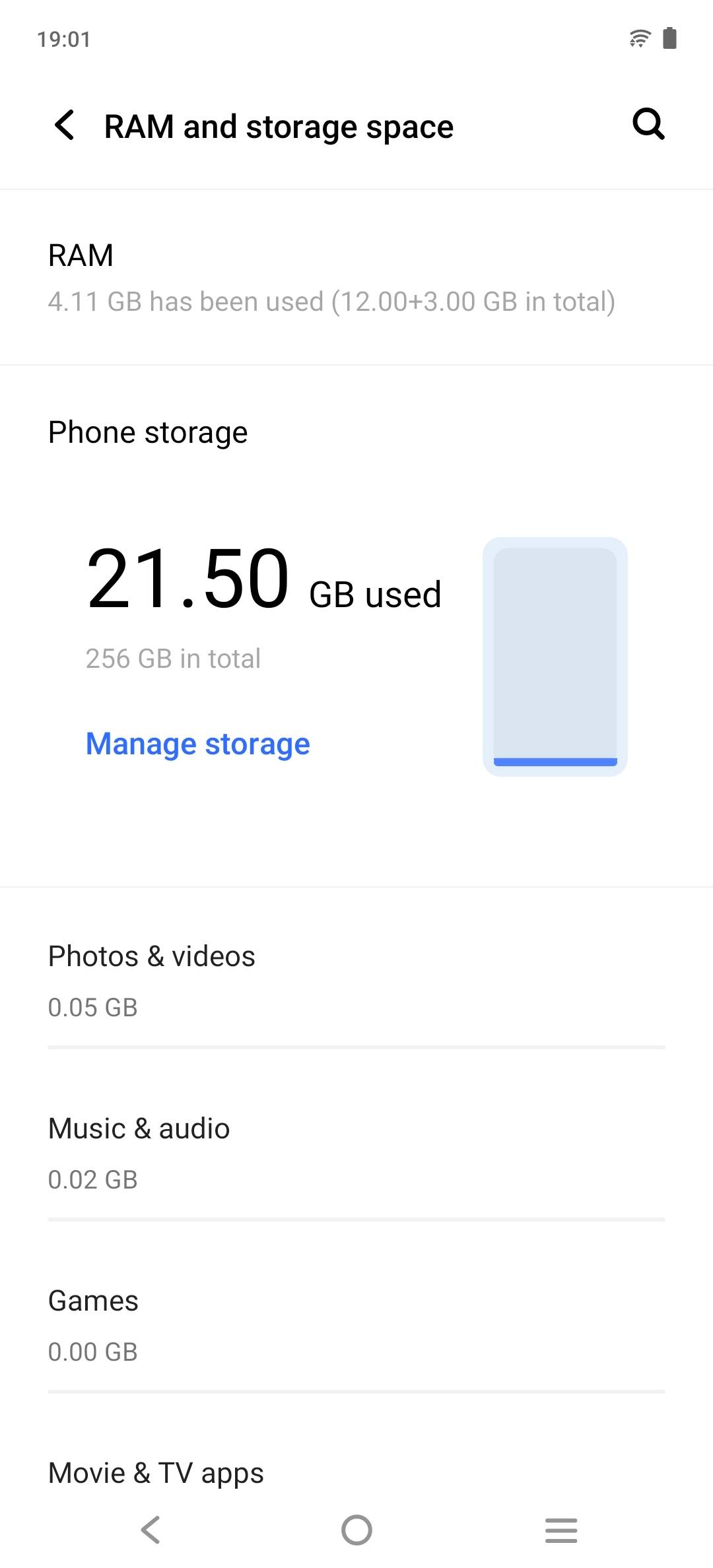Tap the Manage storage link
The width and height of the screenshot is (713, 1568).
click(197, 744)
